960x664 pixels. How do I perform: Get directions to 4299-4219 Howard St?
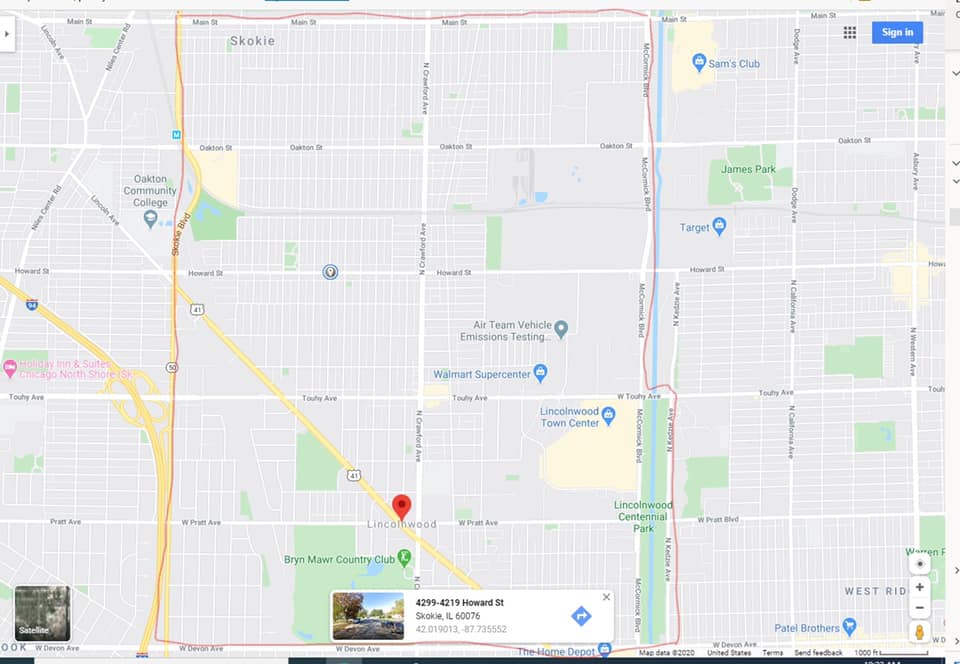(x=581, y=616)
